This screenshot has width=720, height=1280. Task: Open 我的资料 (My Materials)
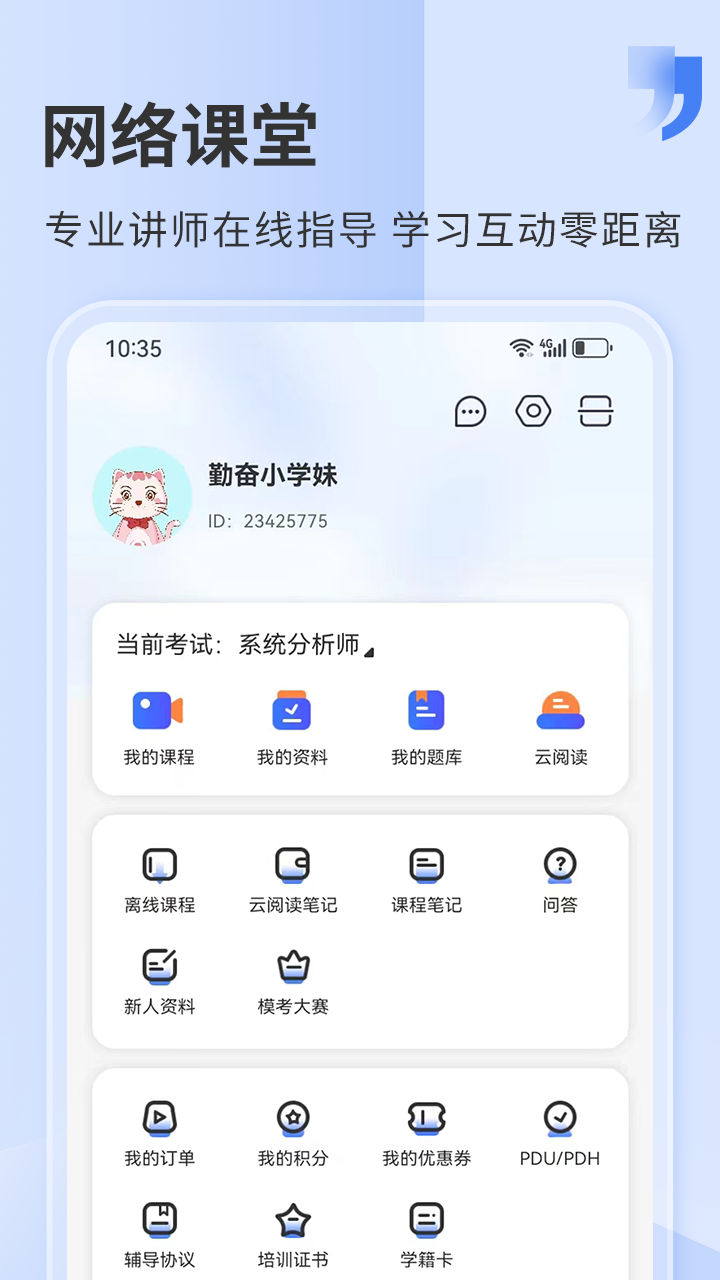point(291,724)
